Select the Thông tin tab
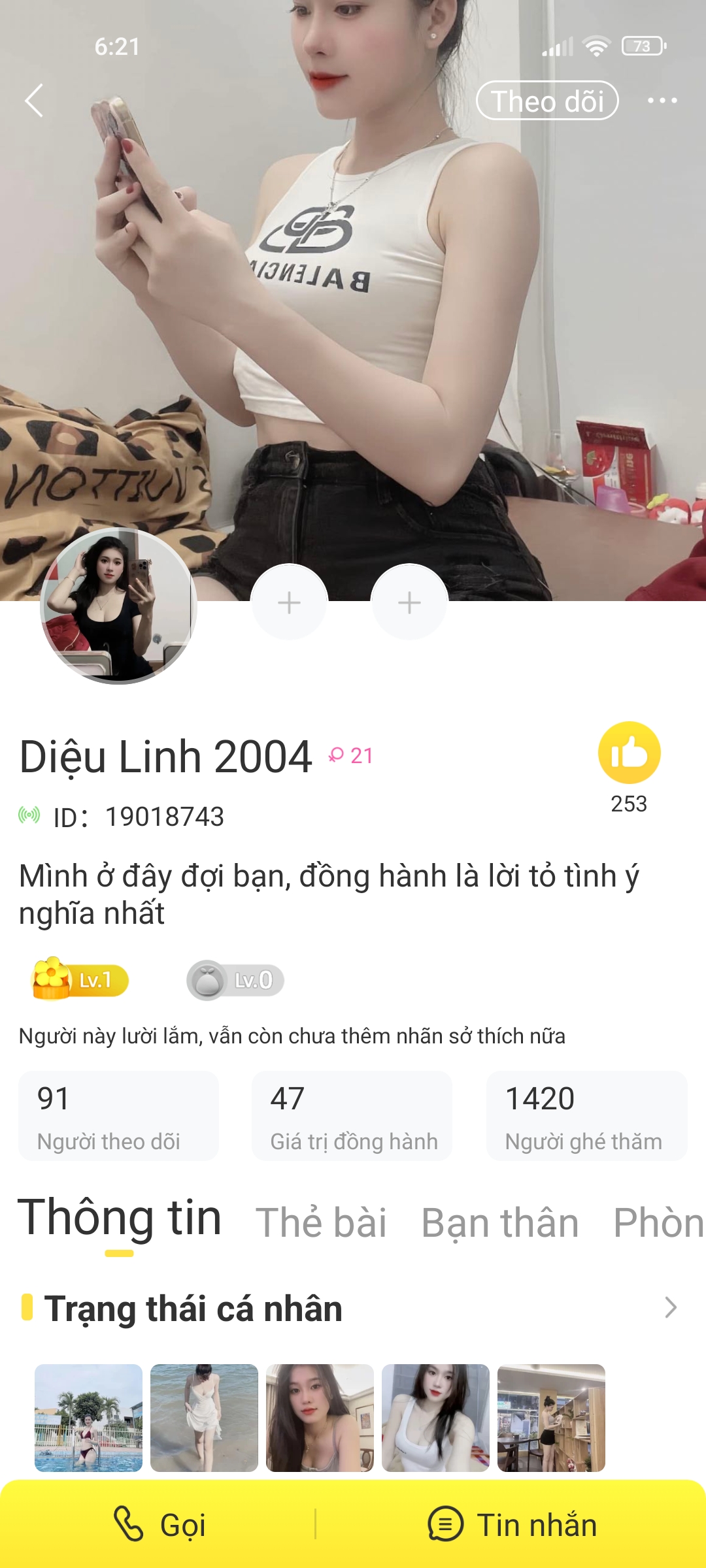Screen dimensions: 706x1568 tap(120, 1219)
